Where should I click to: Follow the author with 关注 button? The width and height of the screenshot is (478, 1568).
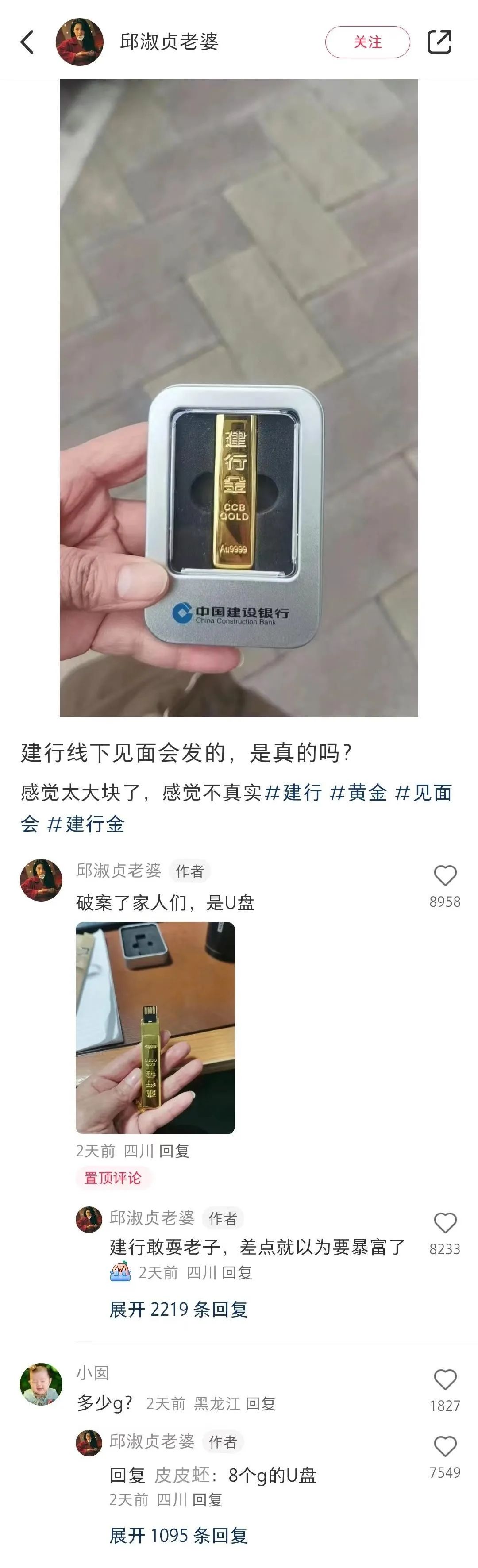click(x=367, y=42)
